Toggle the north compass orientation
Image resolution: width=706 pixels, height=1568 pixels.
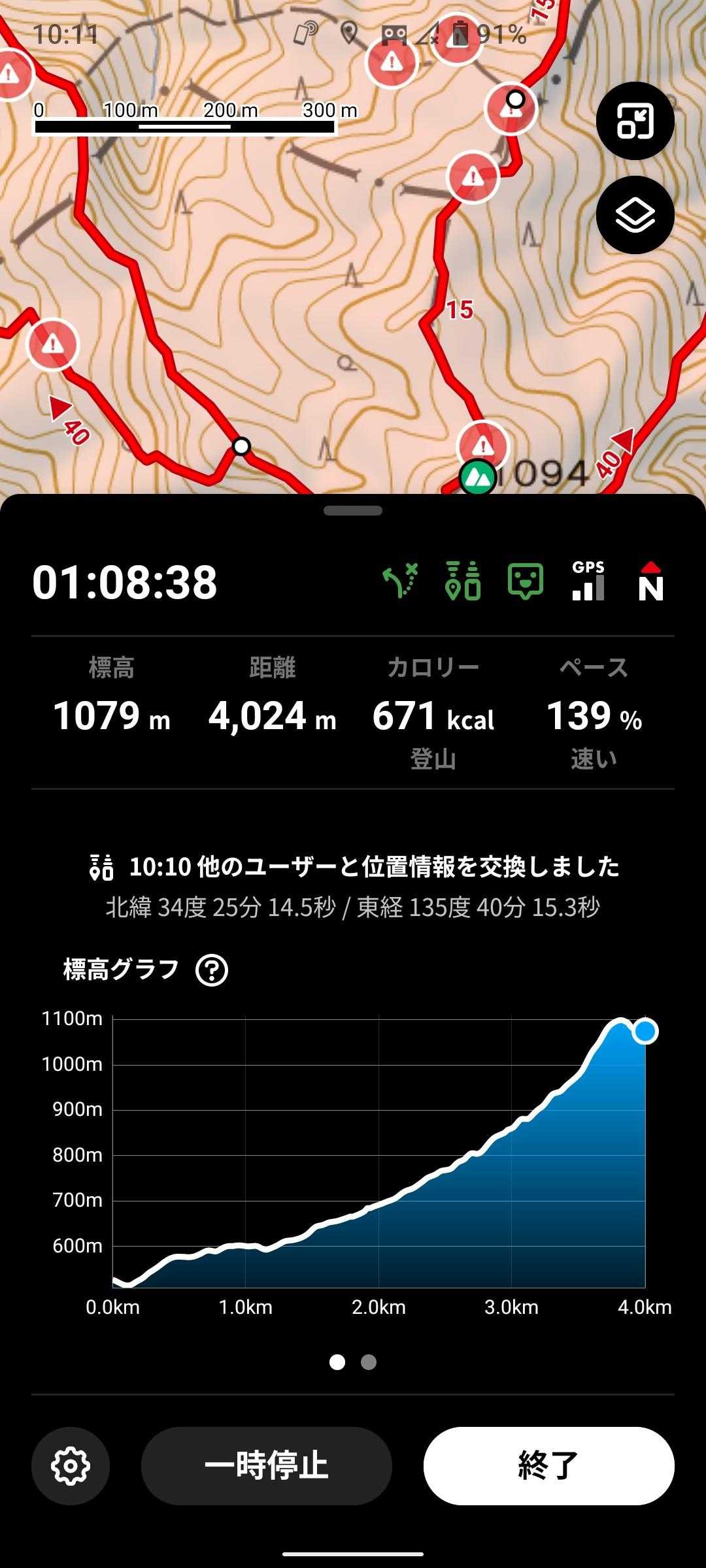pyautogui.click(x=650, y=581)
